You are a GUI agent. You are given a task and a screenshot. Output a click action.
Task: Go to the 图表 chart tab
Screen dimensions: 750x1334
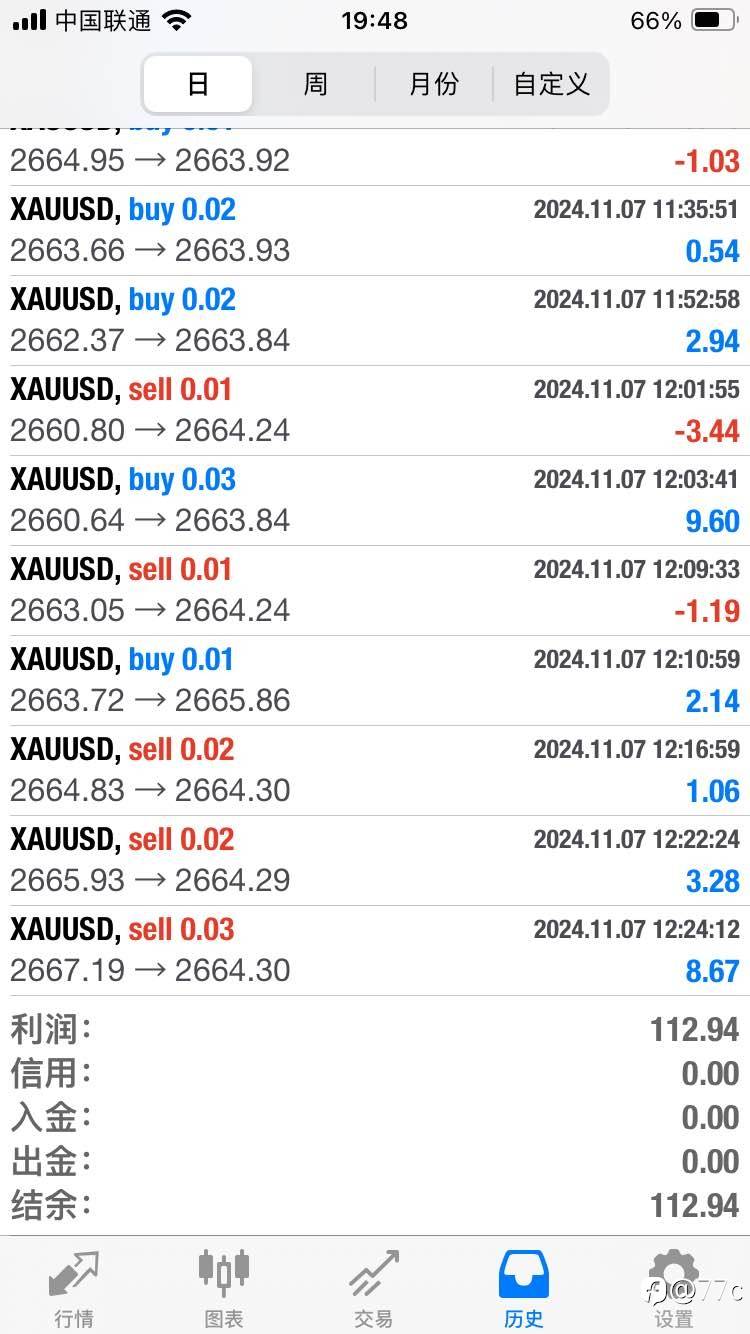pos(224,1288)
